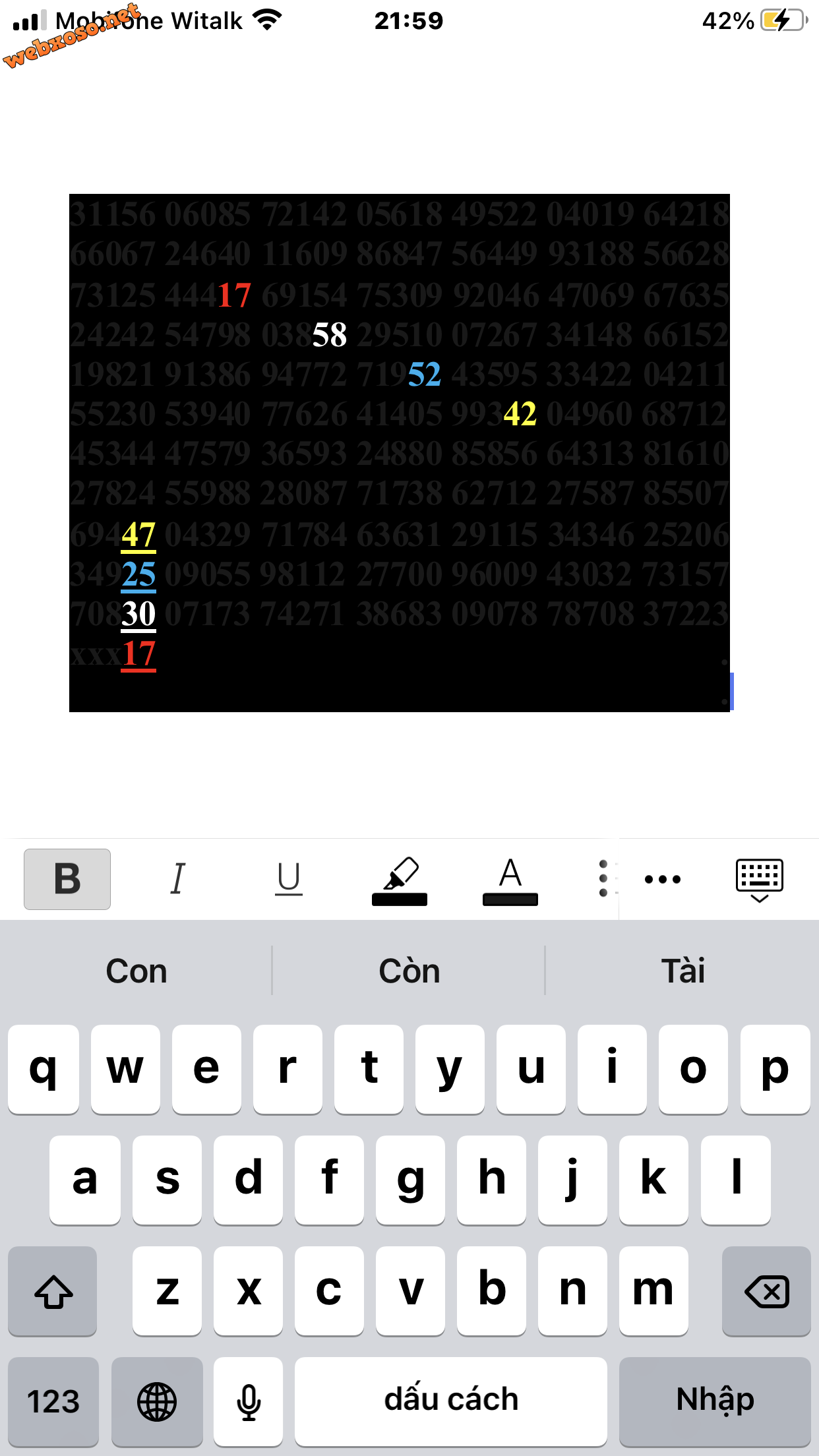Open more formatting options

pyautogui.click(x=662, y=879)
